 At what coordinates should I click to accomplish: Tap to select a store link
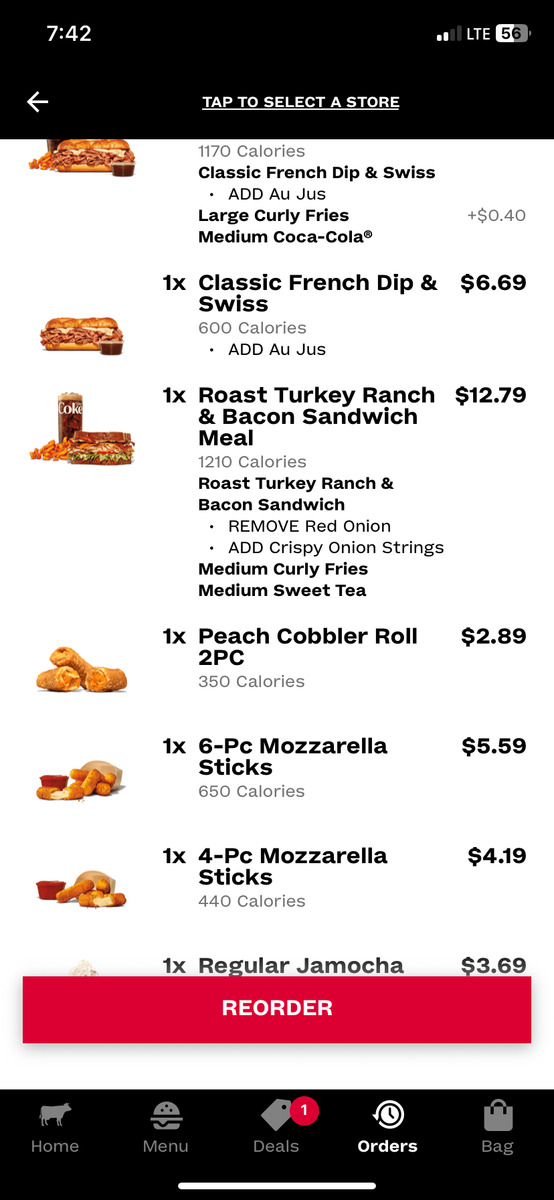[301, 102]
